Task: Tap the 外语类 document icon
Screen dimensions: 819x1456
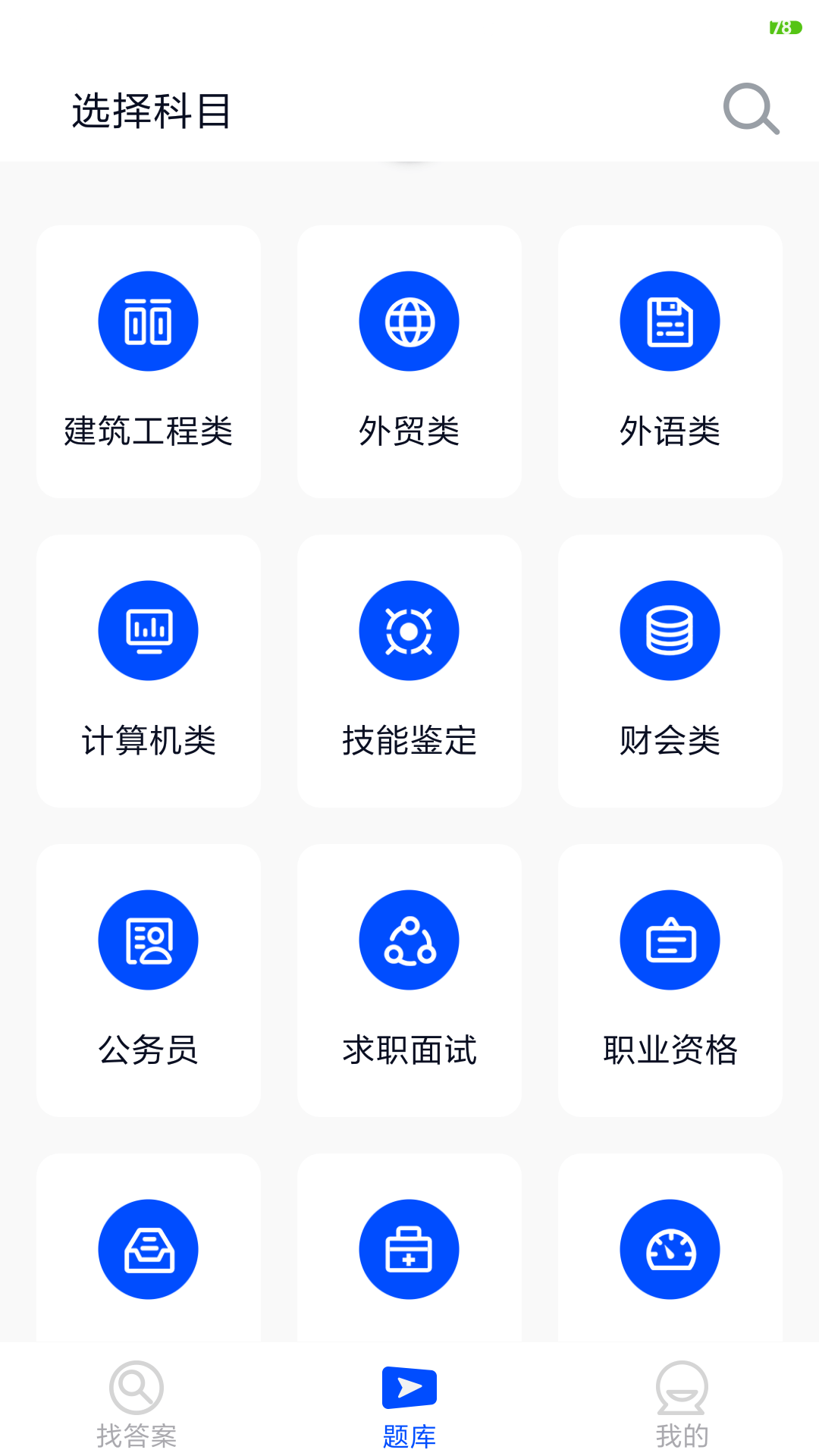Action: tap(670, 320)
